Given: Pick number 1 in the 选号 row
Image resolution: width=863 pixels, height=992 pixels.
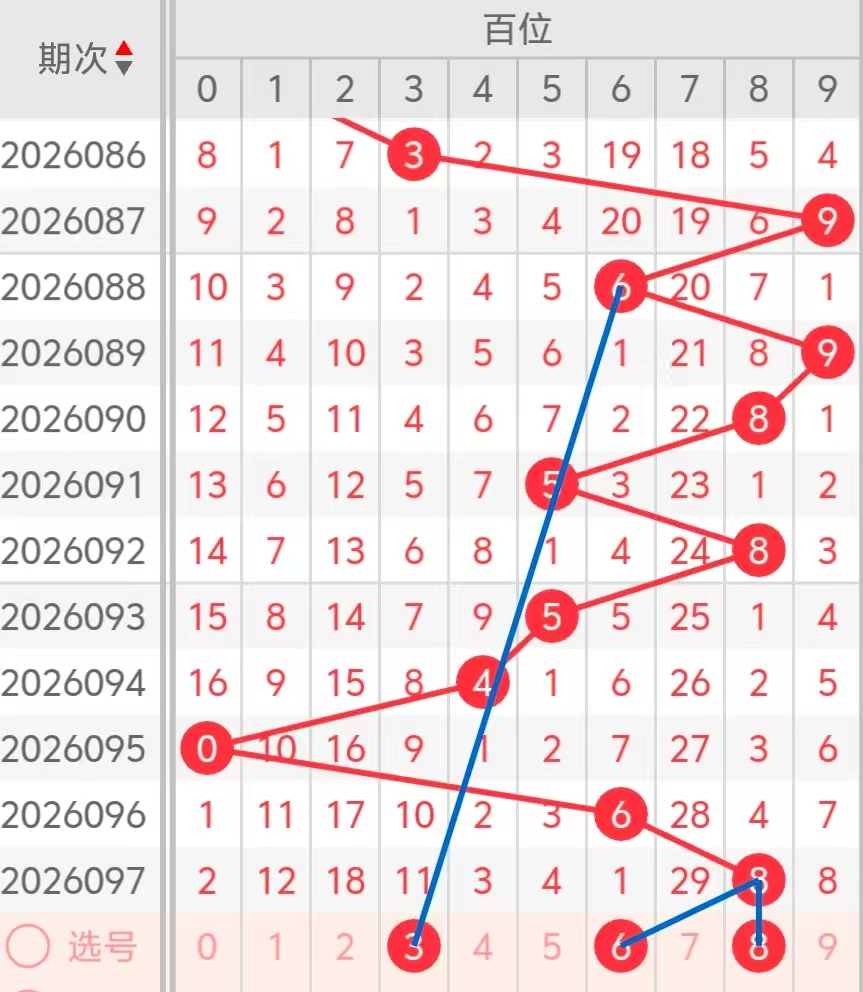Looking at the screenshot, I should point(276,946).
